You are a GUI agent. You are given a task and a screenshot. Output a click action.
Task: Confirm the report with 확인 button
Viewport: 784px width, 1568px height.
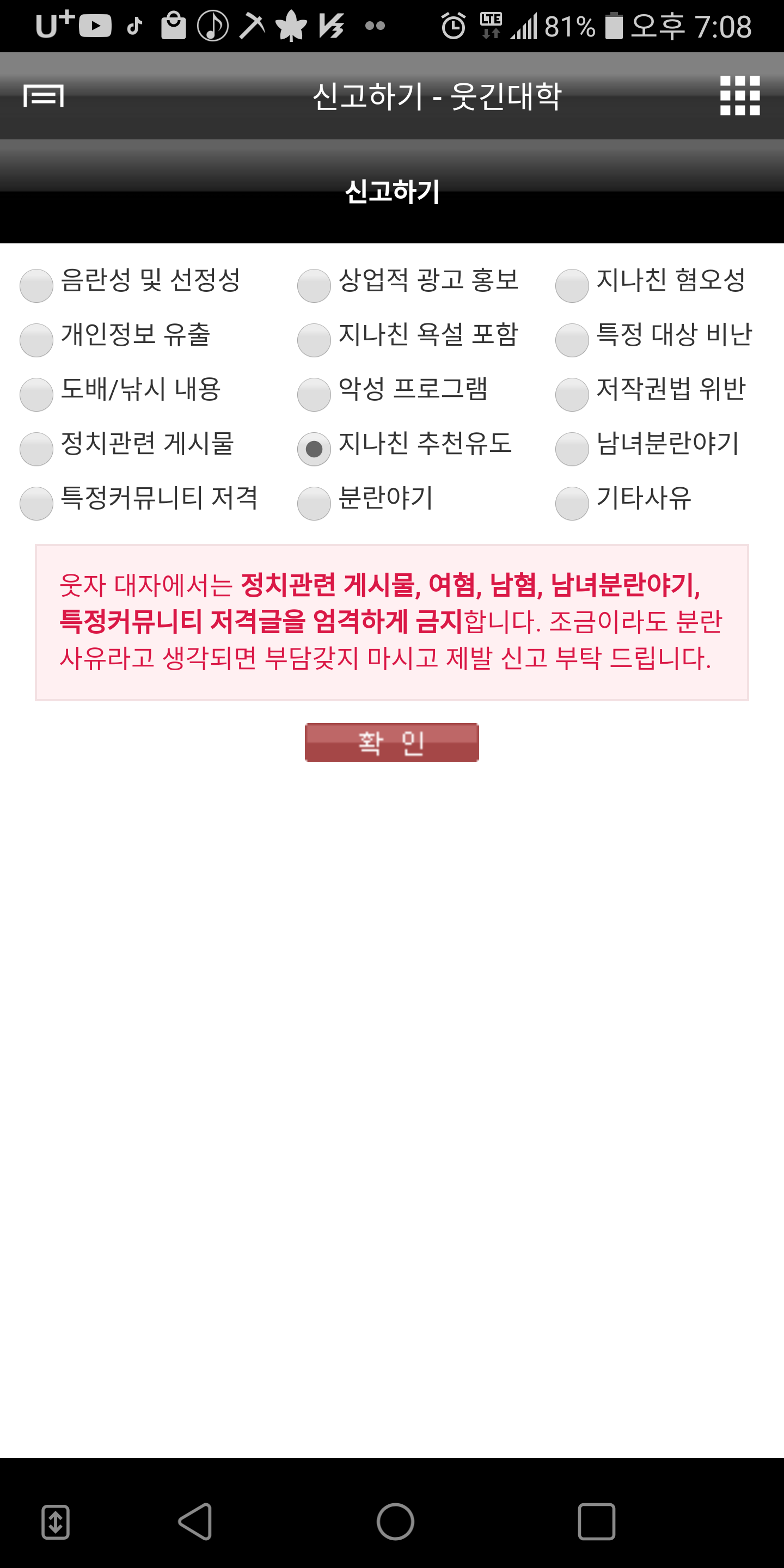pos(391,742)
